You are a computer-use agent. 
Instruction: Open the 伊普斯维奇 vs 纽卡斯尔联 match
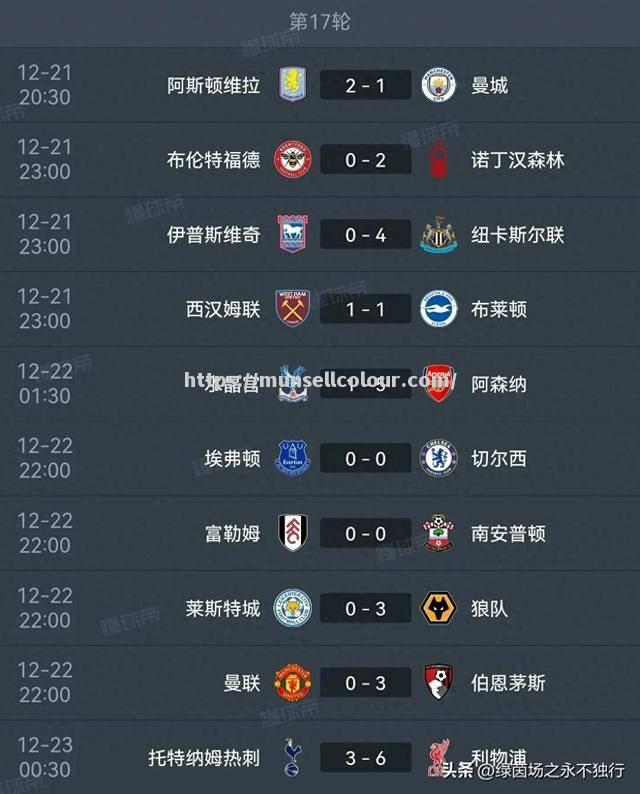click(365, 235)
